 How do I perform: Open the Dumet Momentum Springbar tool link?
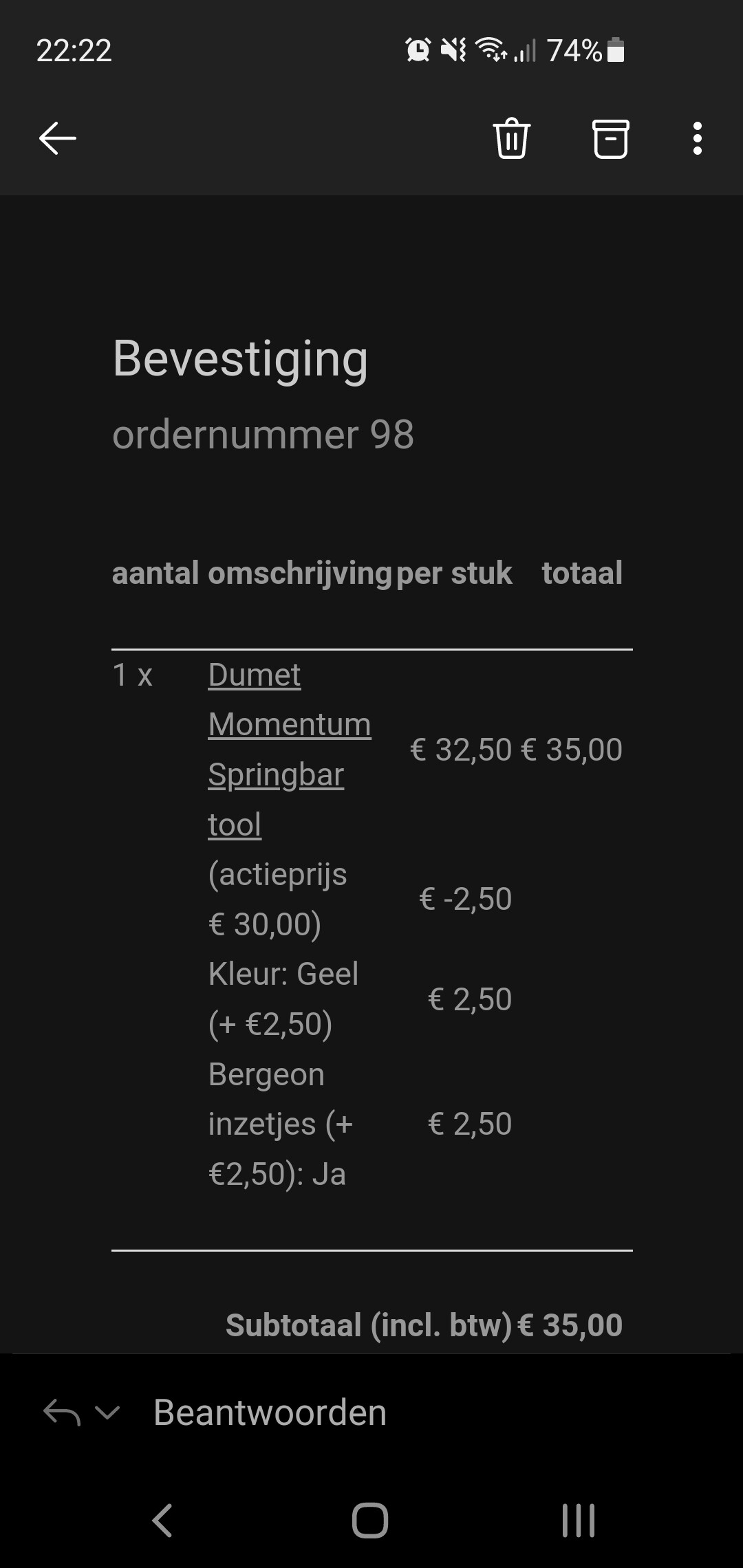click(x=290, y=750)
